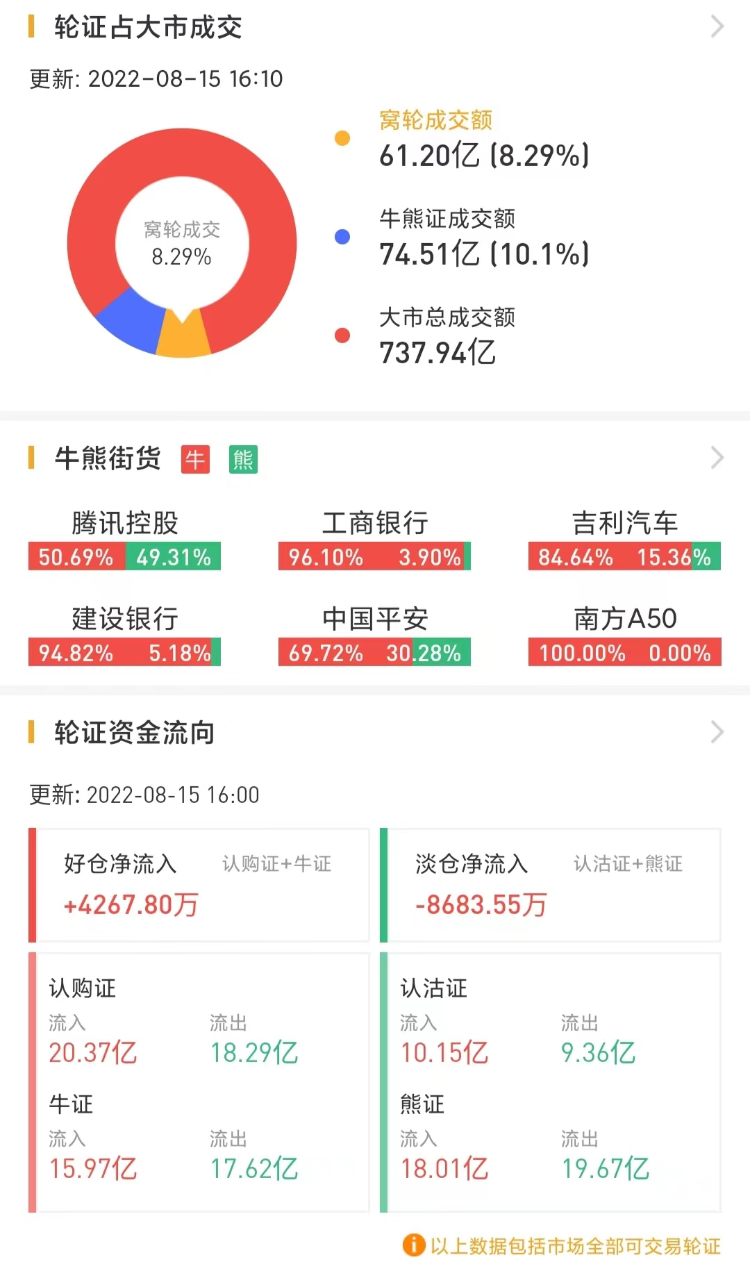View 吉利汽车 bull-bear outstanding
750x1269 pixels.
point(625,540)
